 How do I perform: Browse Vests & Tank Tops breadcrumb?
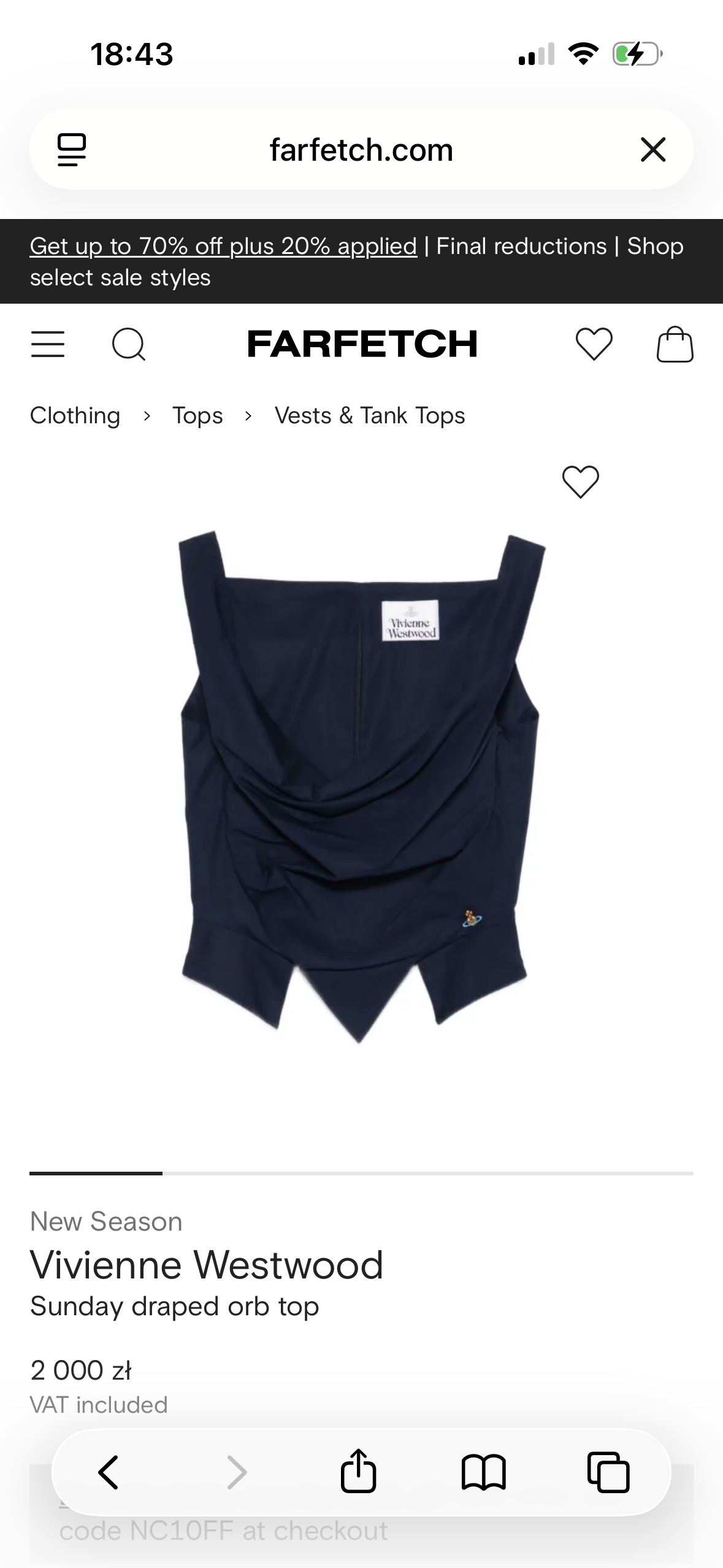(x=370, y=416)
